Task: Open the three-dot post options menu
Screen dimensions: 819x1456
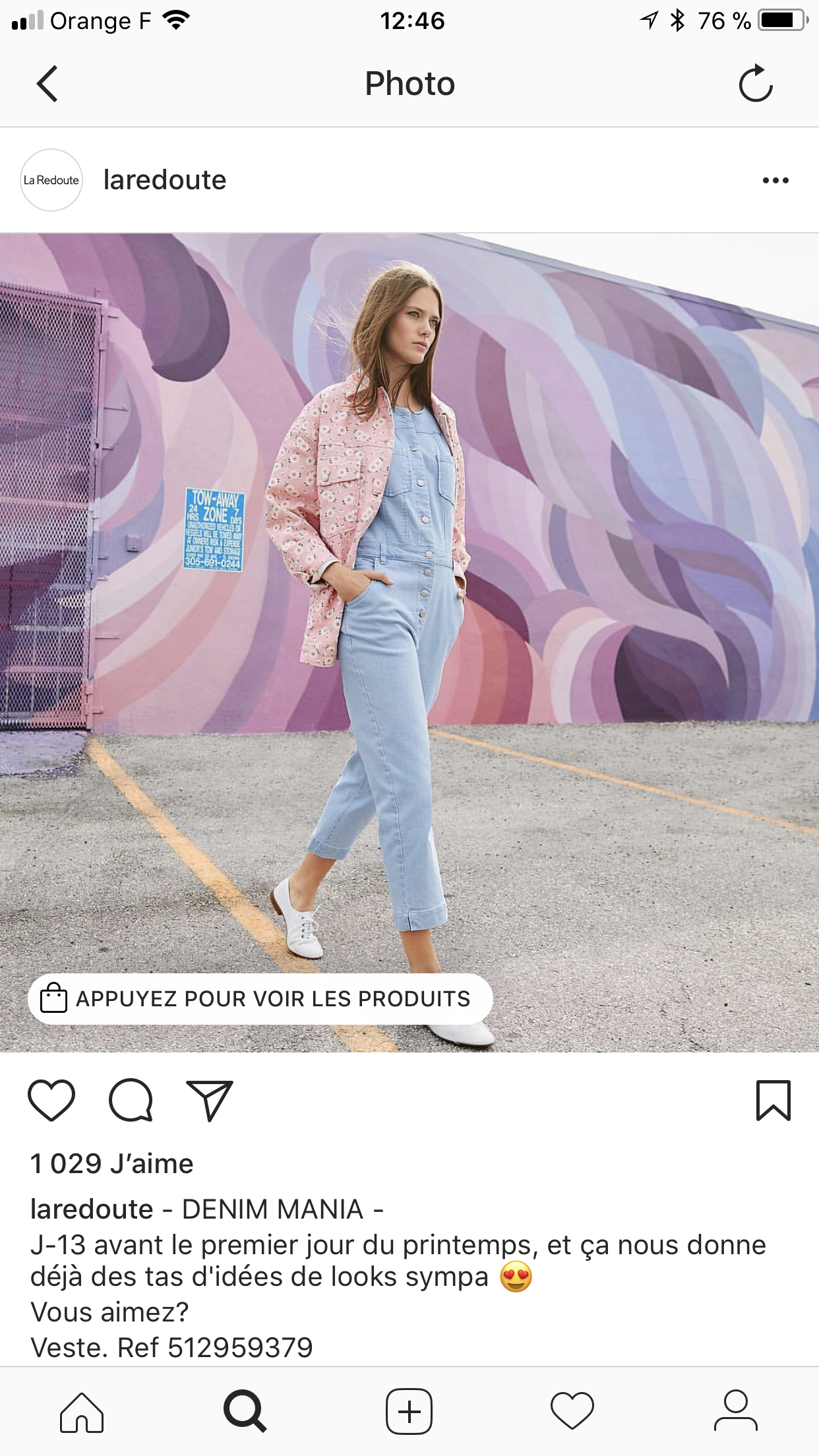Action: [x=775, y=180]
